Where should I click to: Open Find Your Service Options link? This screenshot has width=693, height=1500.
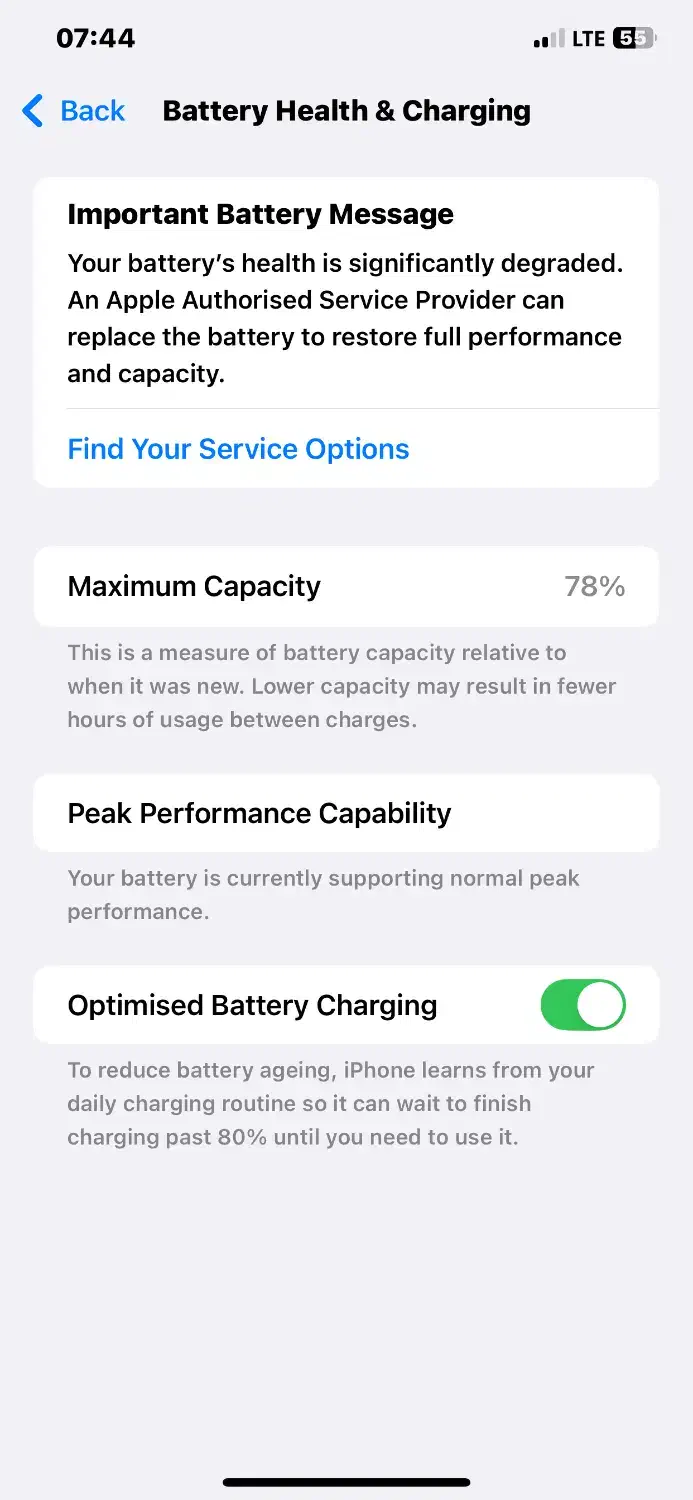tap(238, 449)
